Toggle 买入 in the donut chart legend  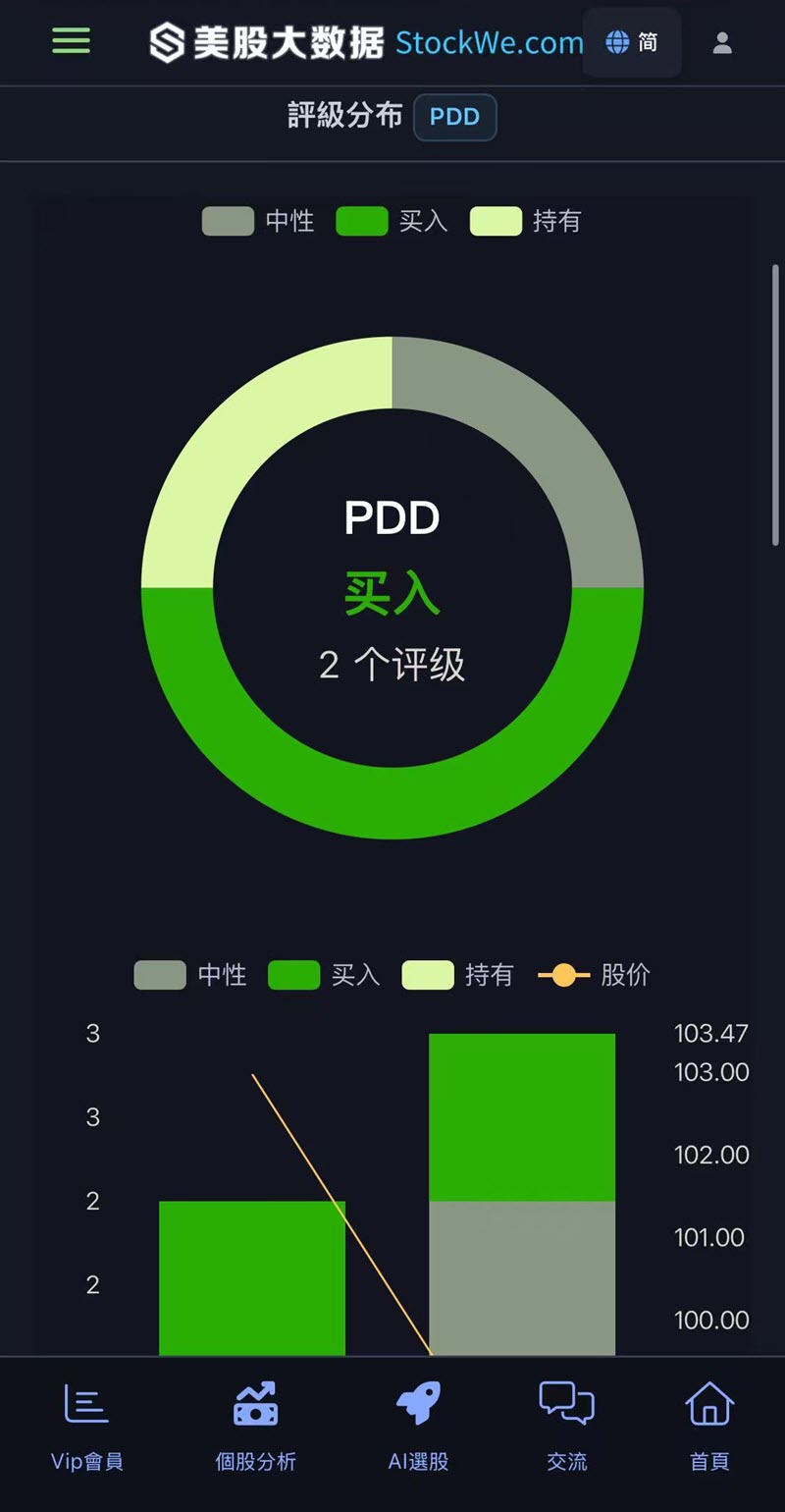pyautogui.click(x=392, y=222)
